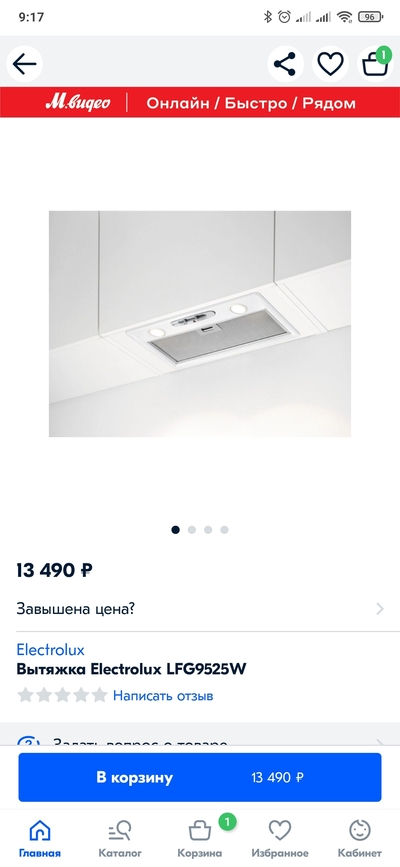
Task: Switch to the Избранное tab
Action: tap(280, 839)
